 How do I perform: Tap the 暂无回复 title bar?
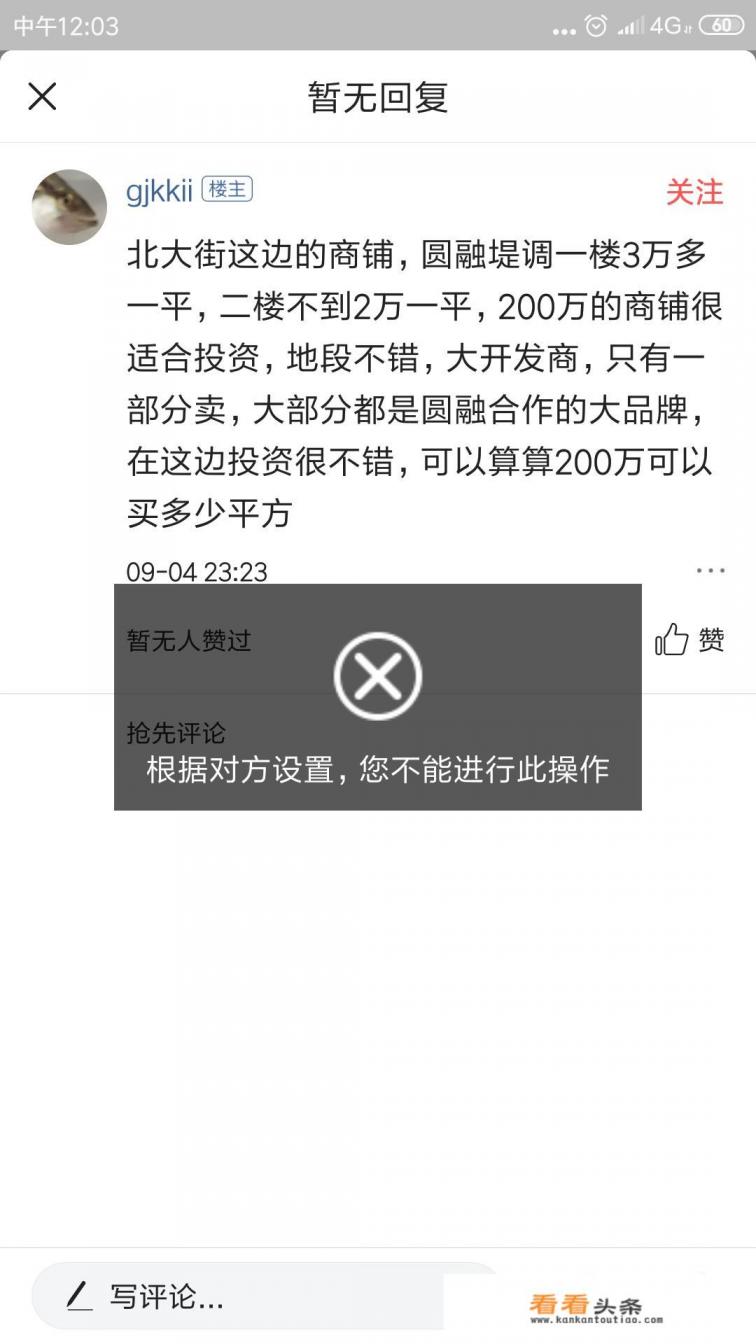377,96
